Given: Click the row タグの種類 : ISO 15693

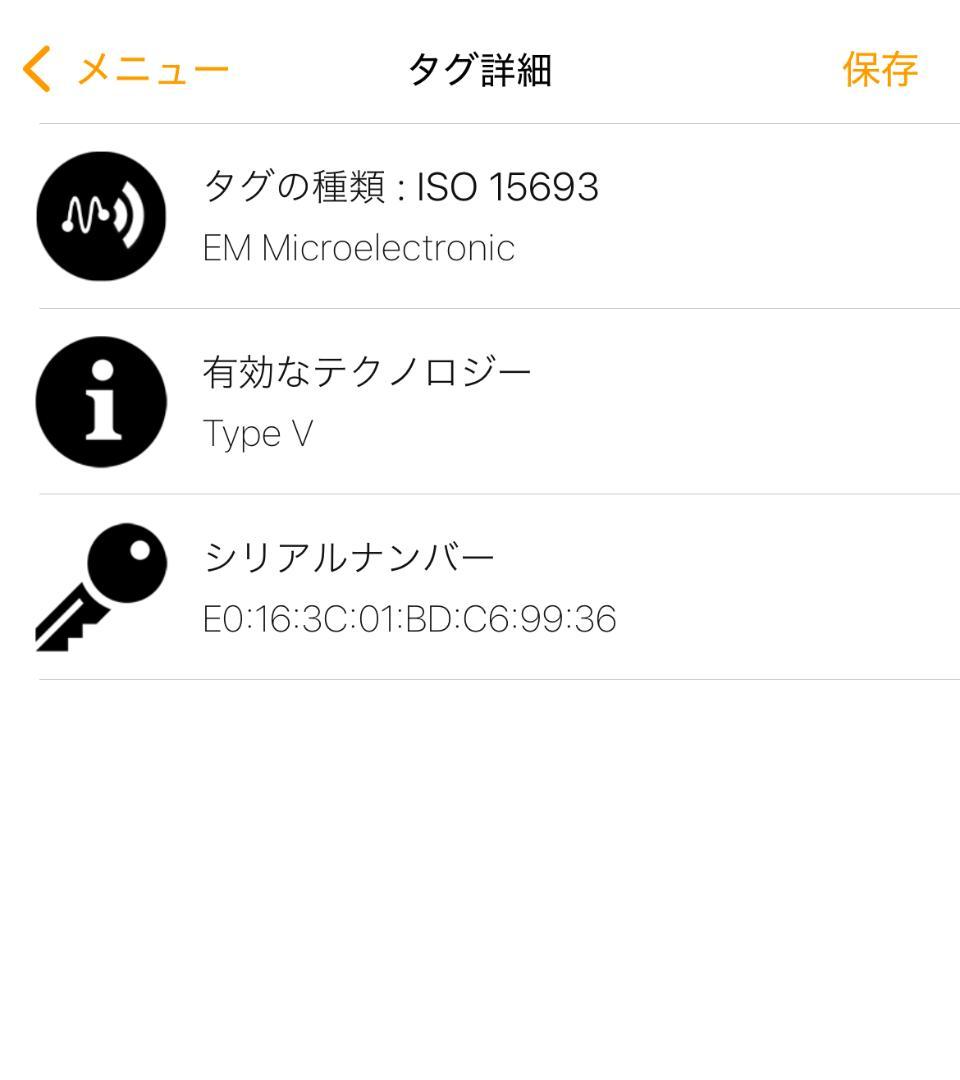Looking at the screenshot, I should point(400,188).
